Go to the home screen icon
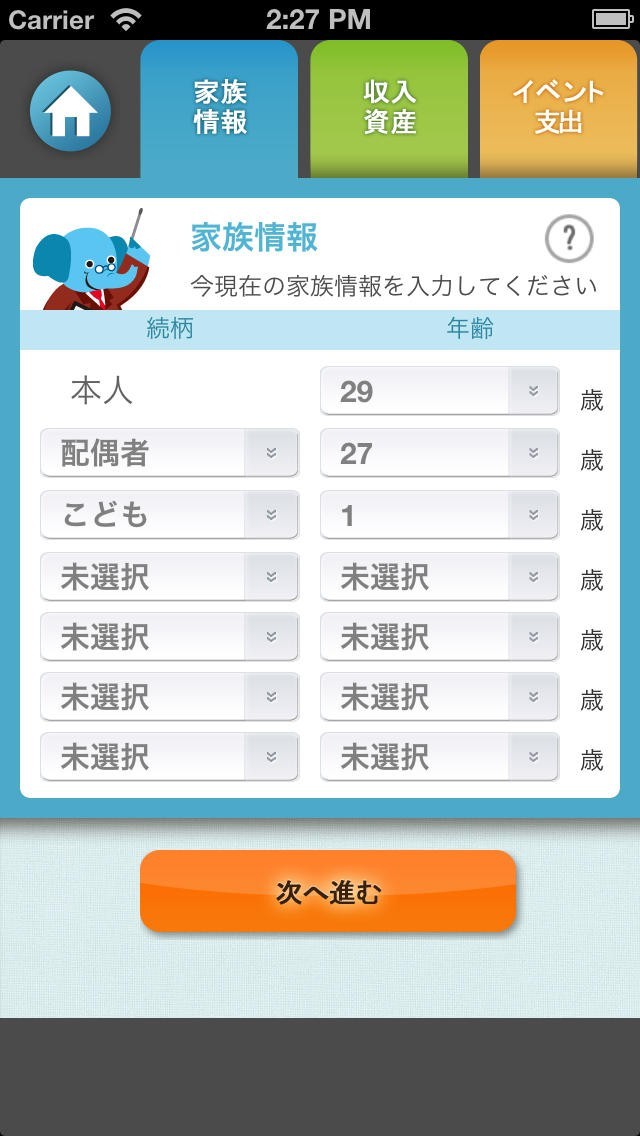Screen dimensions: 640x1136 (70, 111)
